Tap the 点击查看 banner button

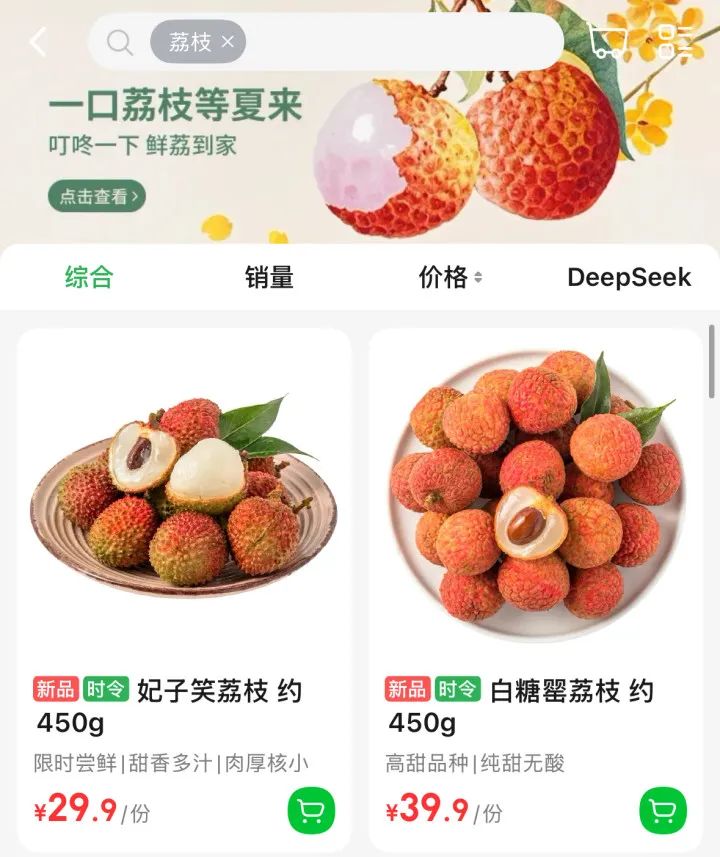(96, 196)
